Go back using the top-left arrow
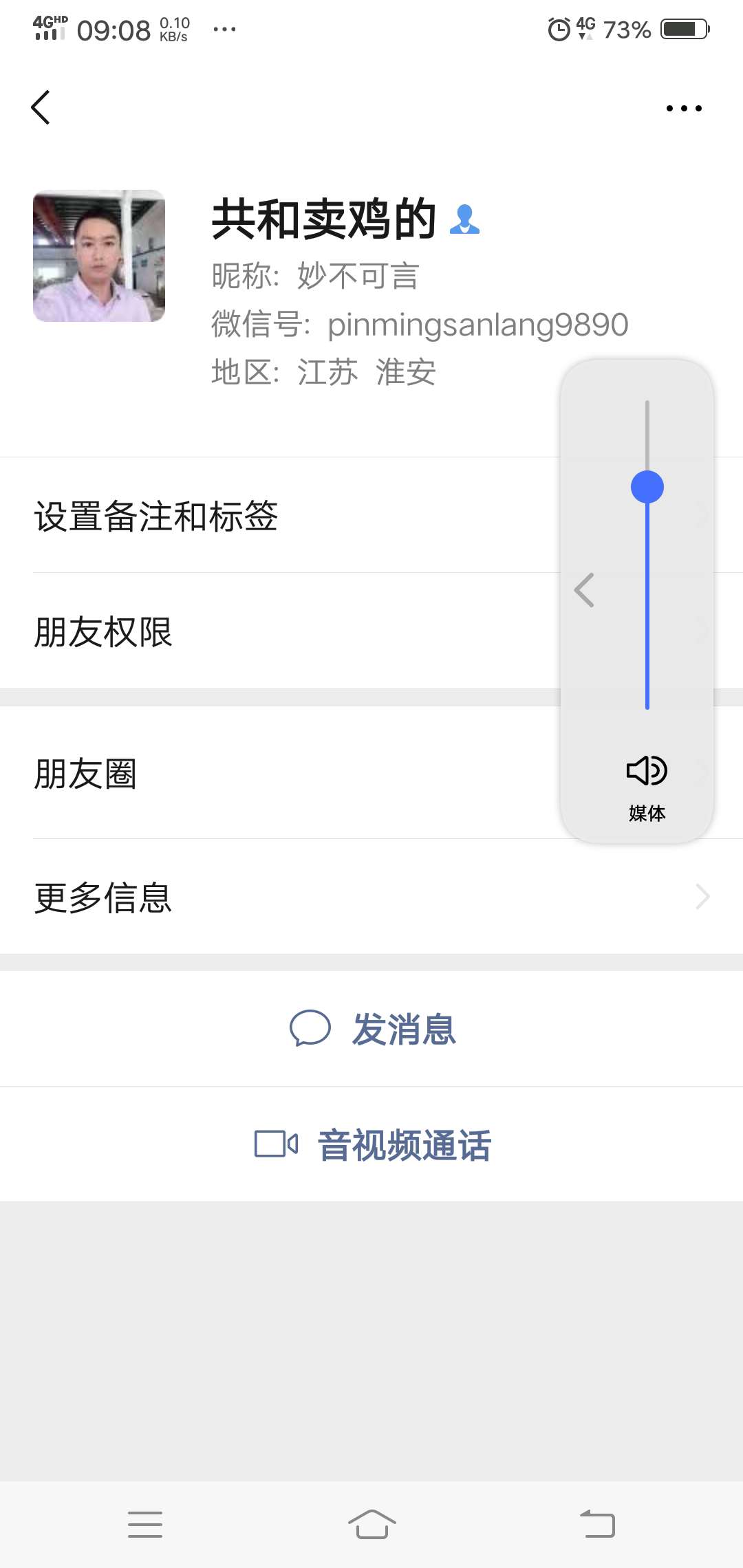The image size is (743, 1568). tap(41, 107)
